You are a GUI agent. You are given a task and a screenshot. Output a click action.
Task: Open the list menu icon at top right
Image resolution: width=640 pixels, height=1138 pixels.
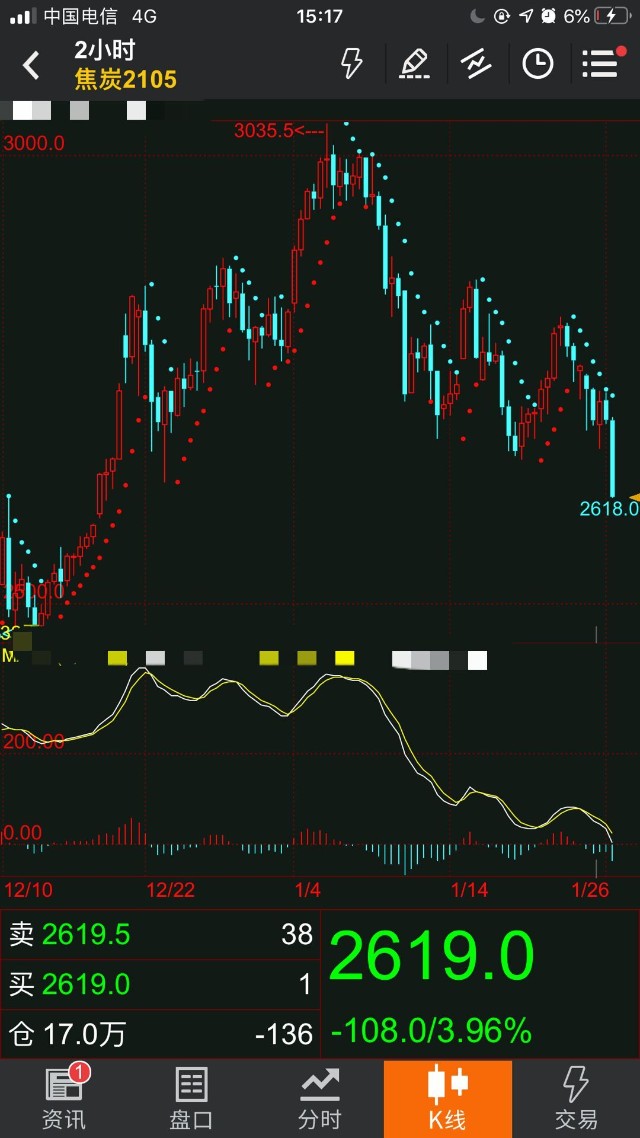600,64
